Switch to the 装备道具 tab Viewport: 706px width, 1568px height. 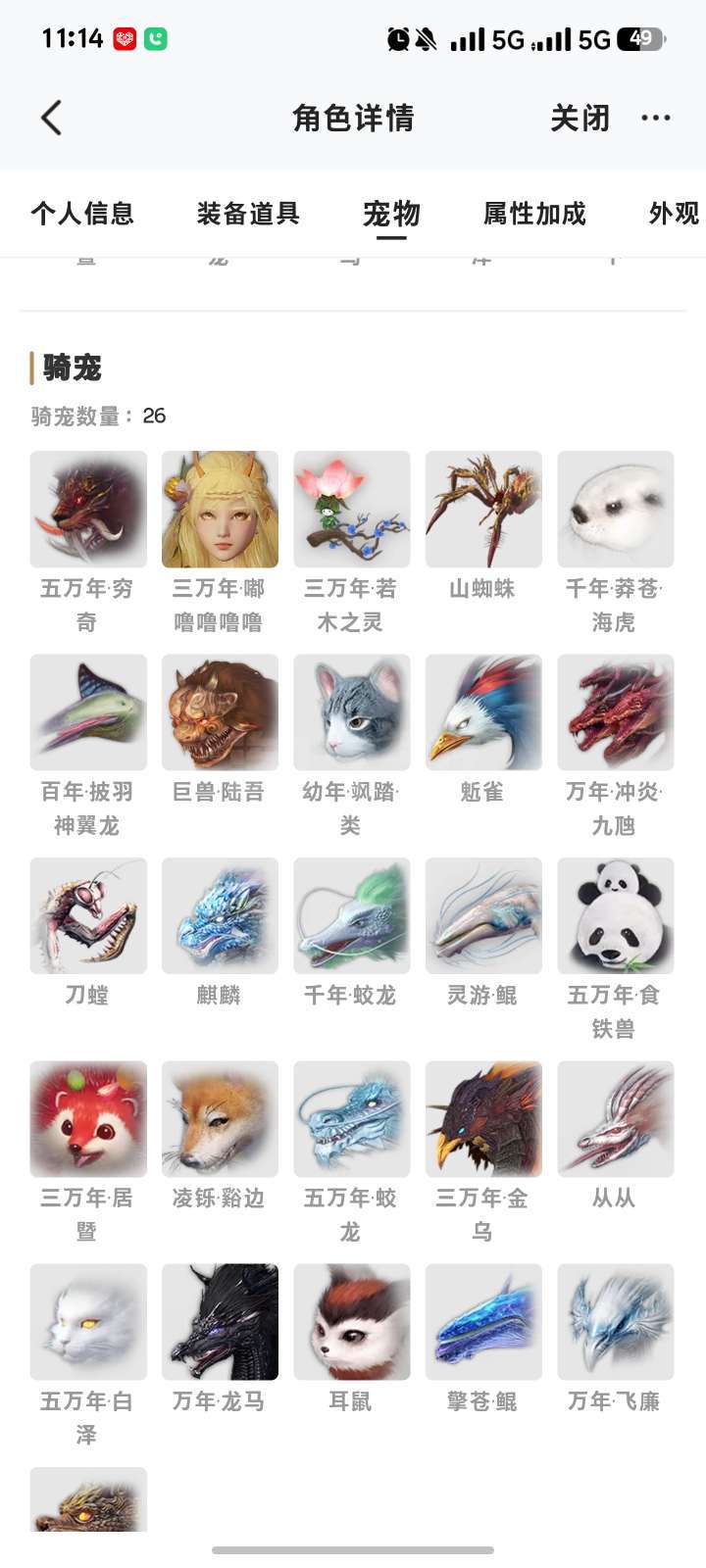(x=248, y=214)
